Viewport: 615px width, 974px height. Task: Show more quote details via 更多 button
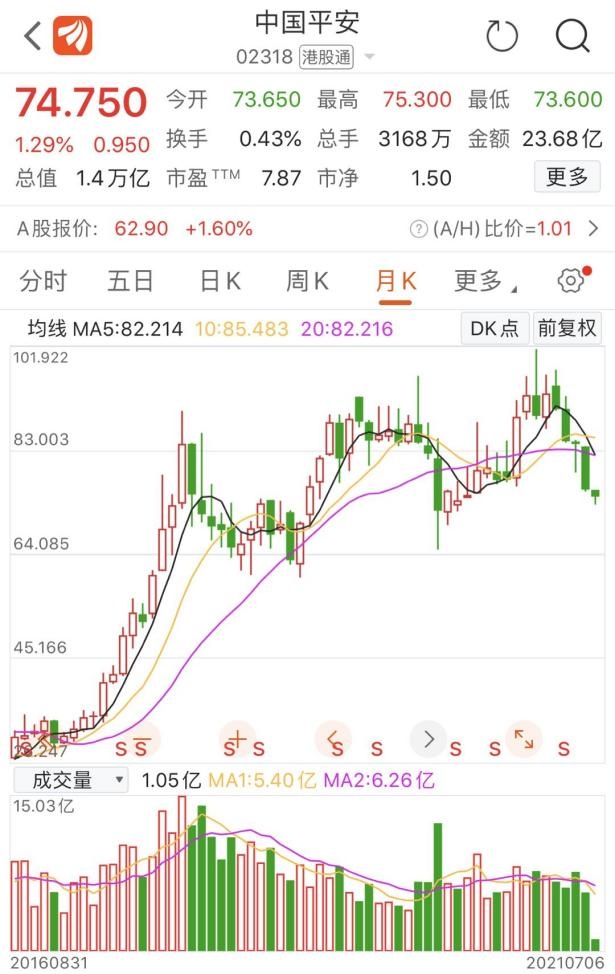click(x=567, y=178)
